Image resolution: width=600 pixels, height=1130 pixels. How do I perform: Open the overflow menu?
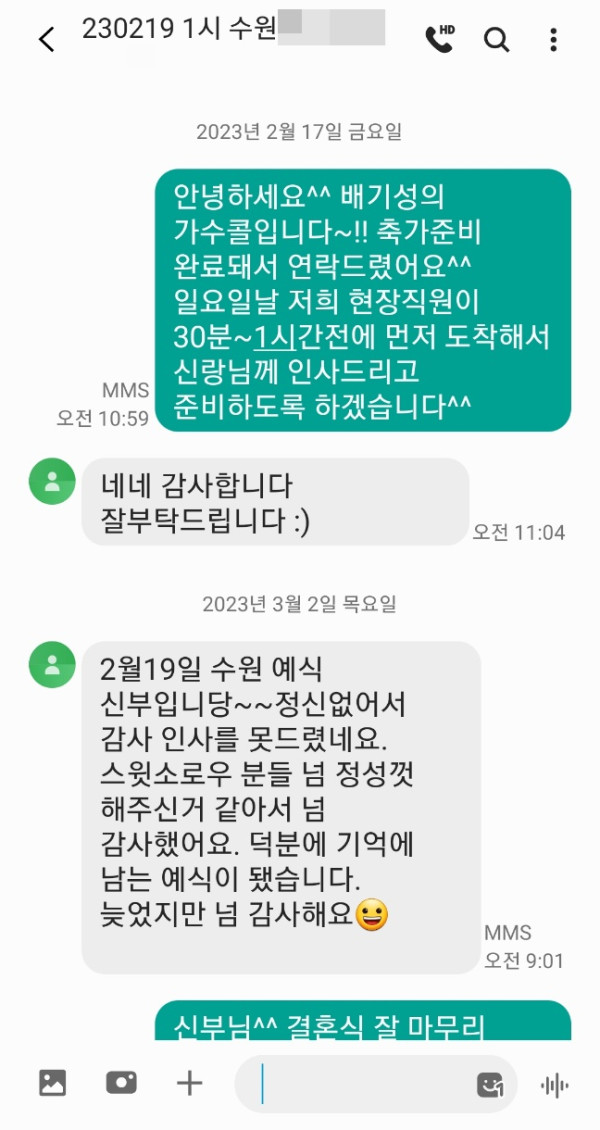[553, 39]
